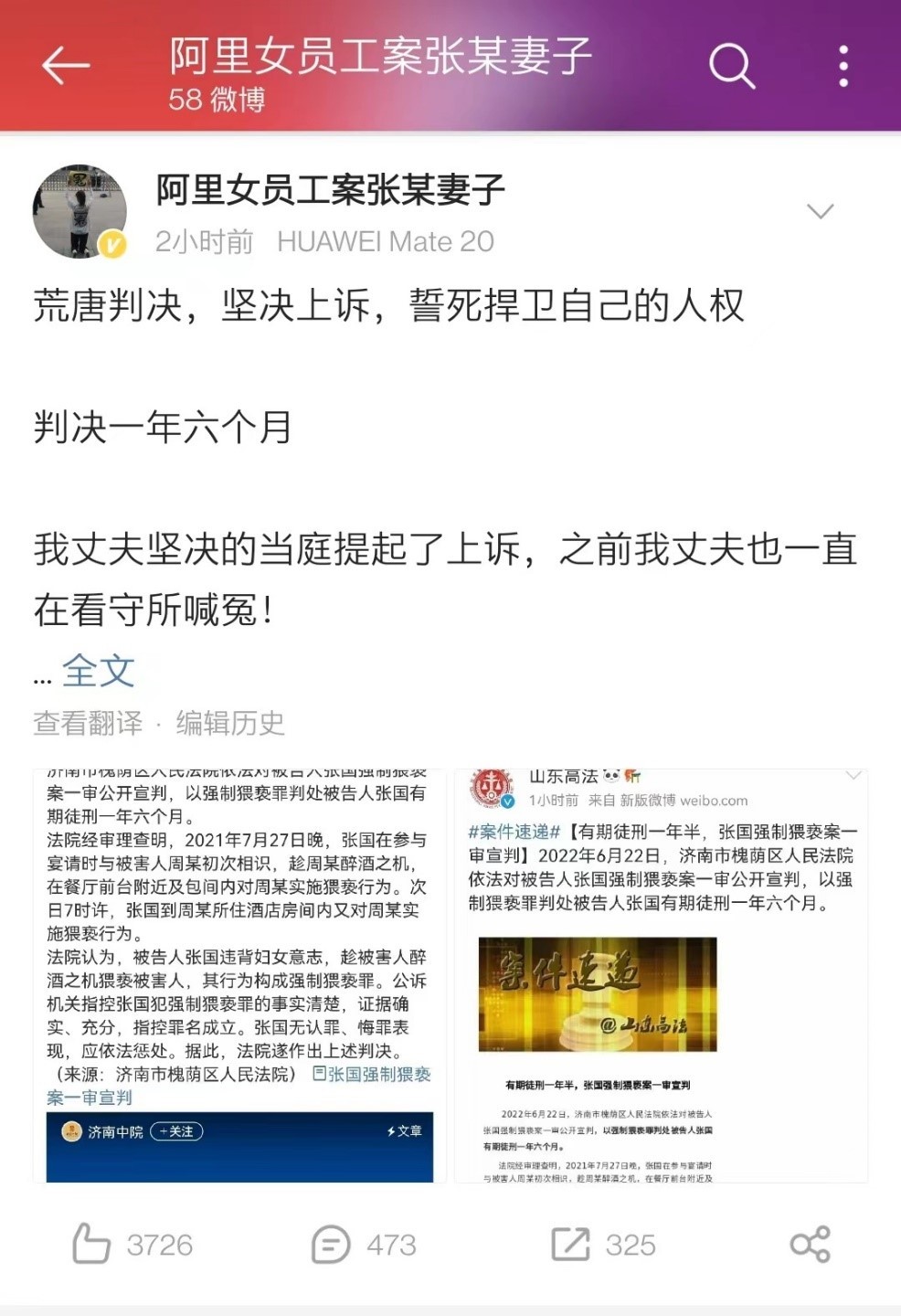
Task: Open the right image from 山东高法
Action: (x=661, y=976)
